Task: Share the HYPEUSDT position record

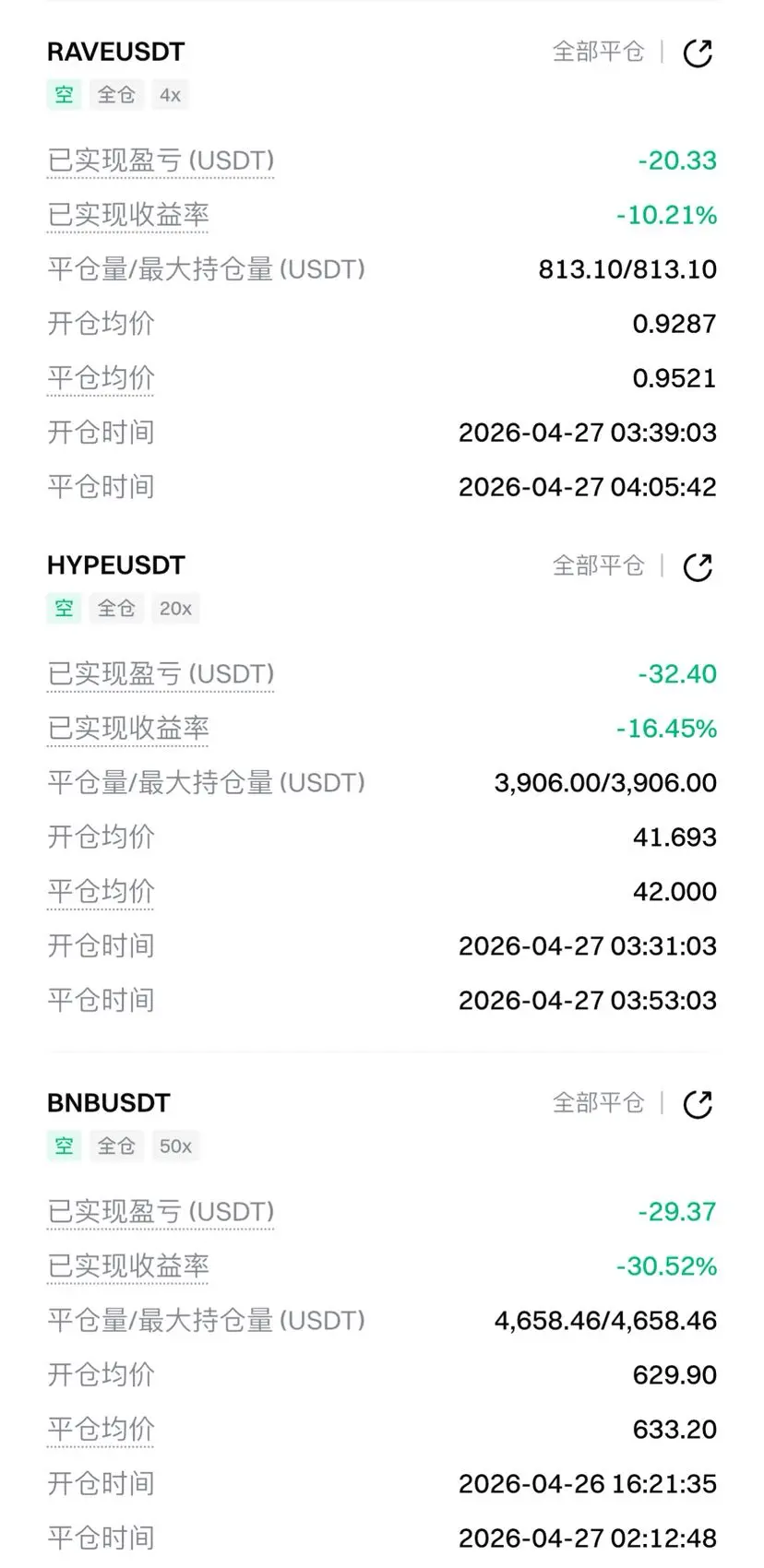Action: pyautogui.click(x=698, y=567)
